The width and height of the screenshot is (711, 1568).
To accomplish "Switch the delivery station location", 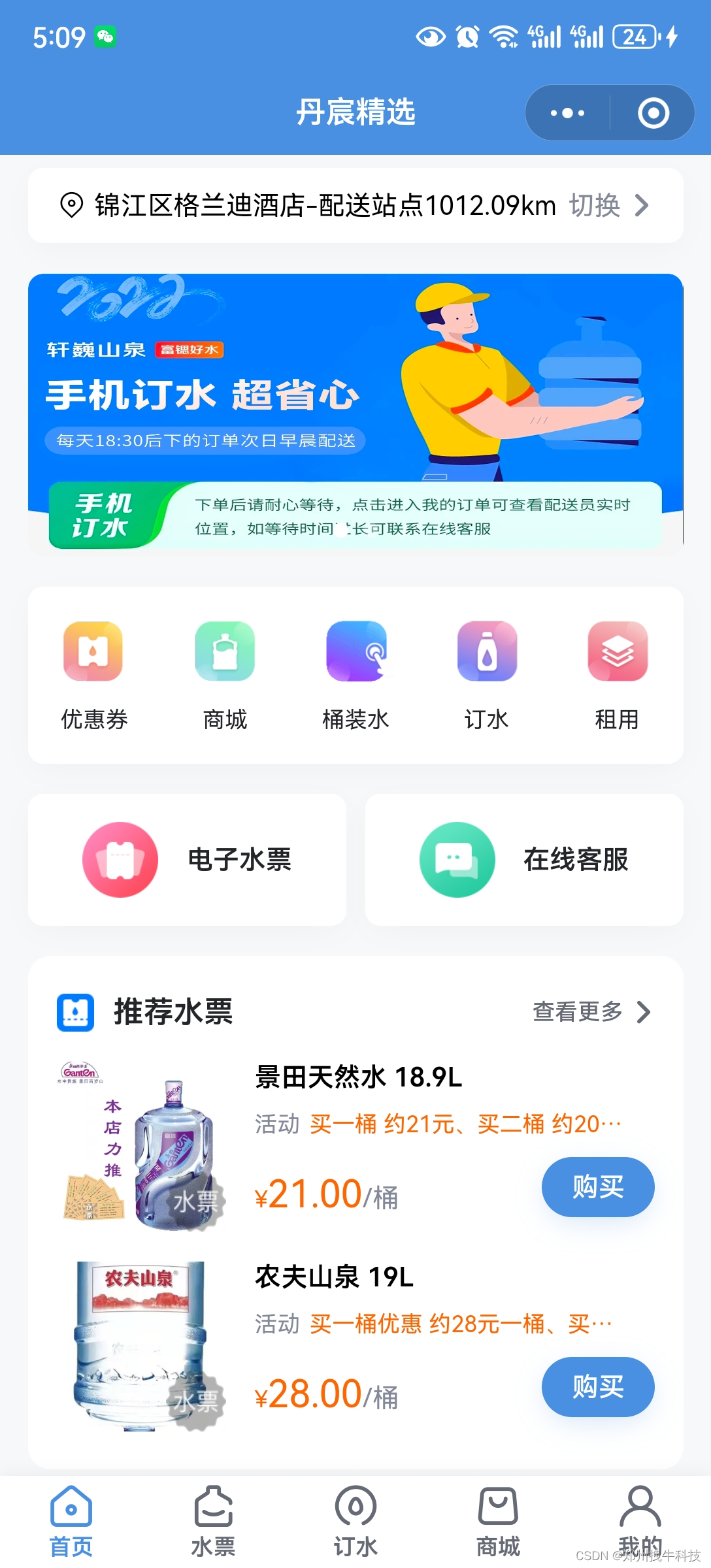I will 608,206.
